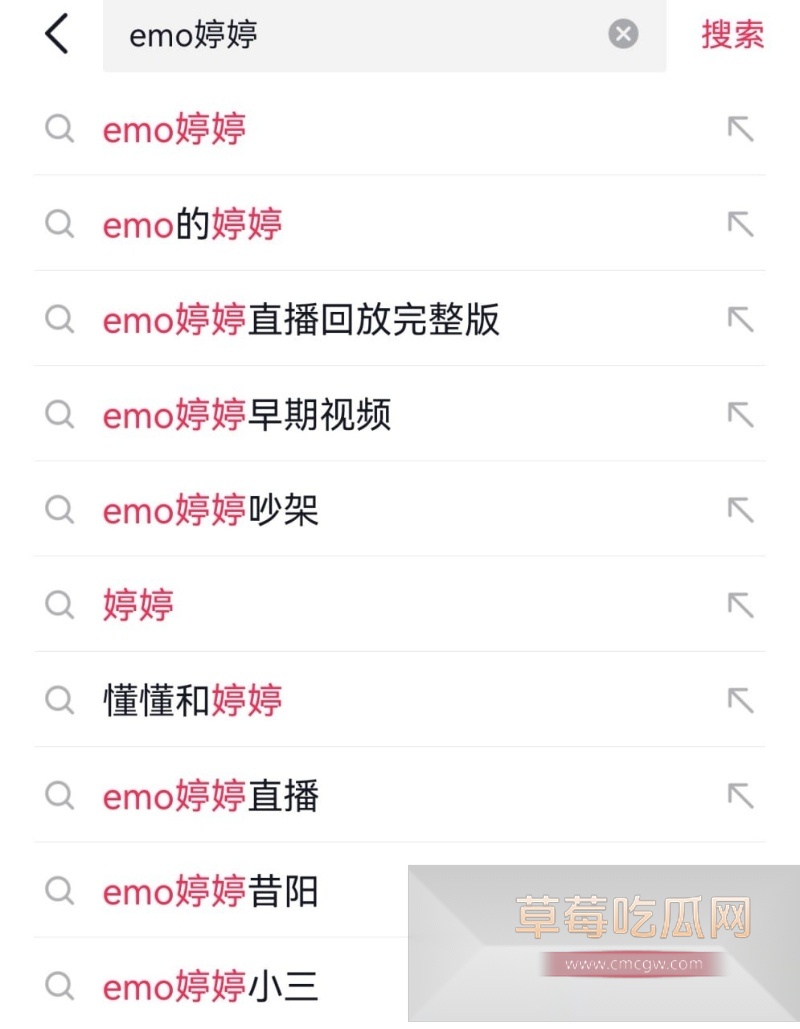Tap the insert arrow beside emo婷婷早期视频

(740, 414)
